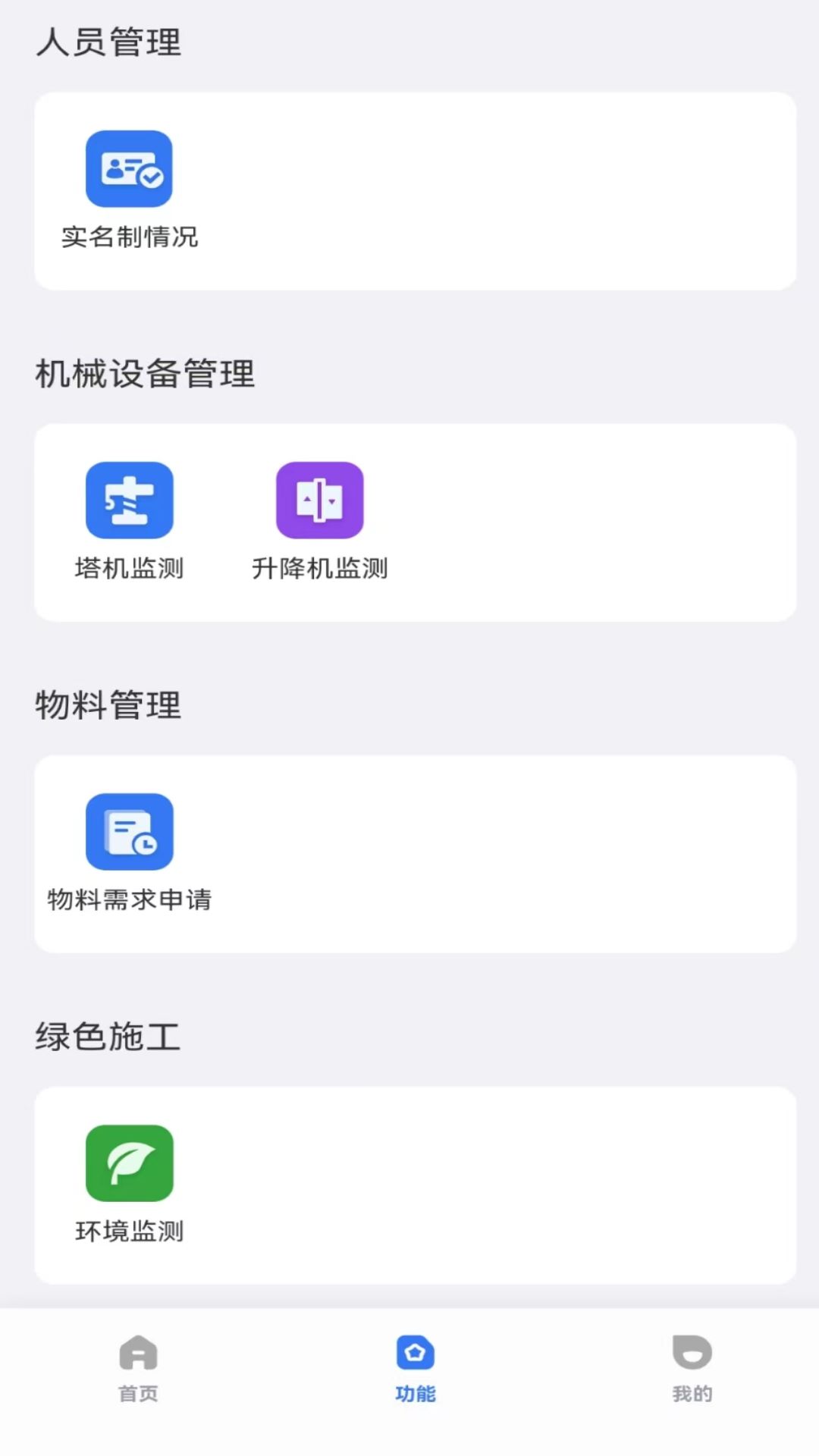Image resolution: width=819 pixels, height=1456 pixels.
Task: Open the purple 升降机监测 hoist icon
Action: point(320,500)
